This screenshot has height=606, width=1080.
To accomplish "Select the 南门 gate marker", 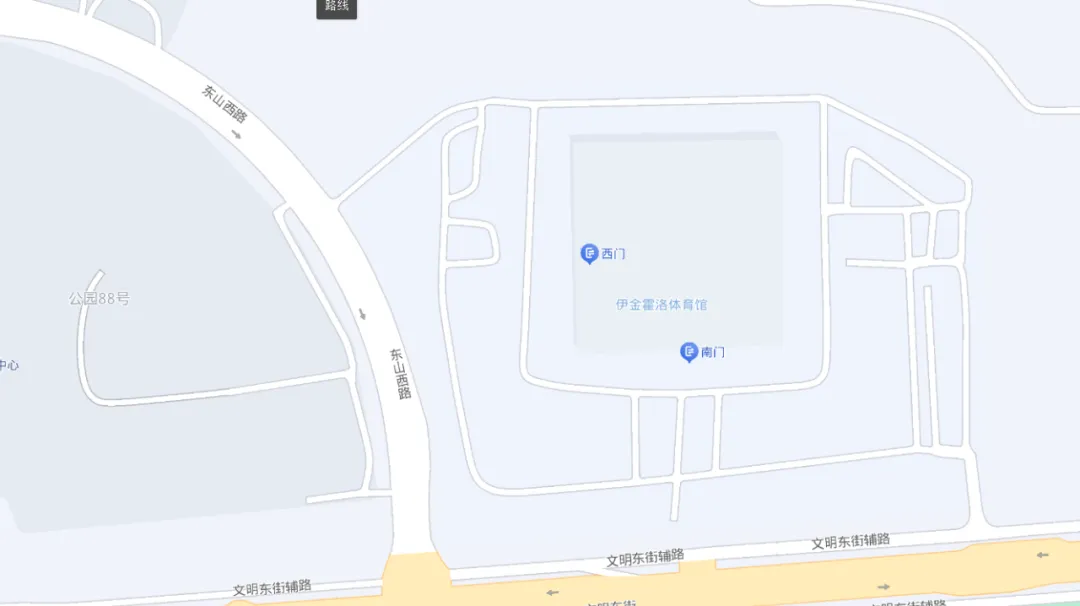I will click(689, 352).
